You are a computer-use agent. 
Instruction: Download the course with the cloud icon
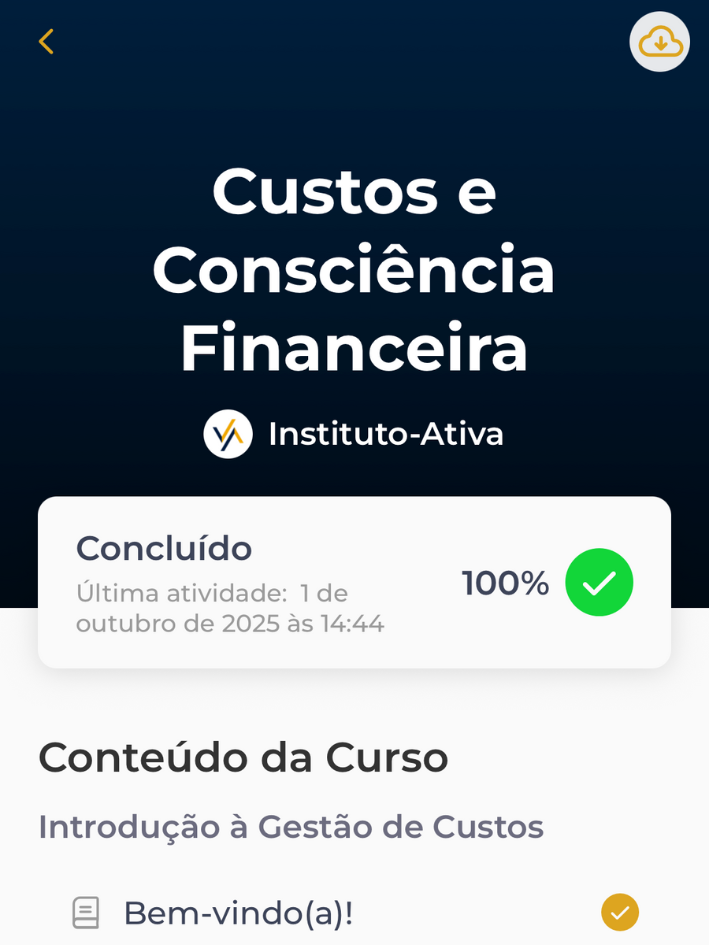pyautogui.click(x=659, y=42)
